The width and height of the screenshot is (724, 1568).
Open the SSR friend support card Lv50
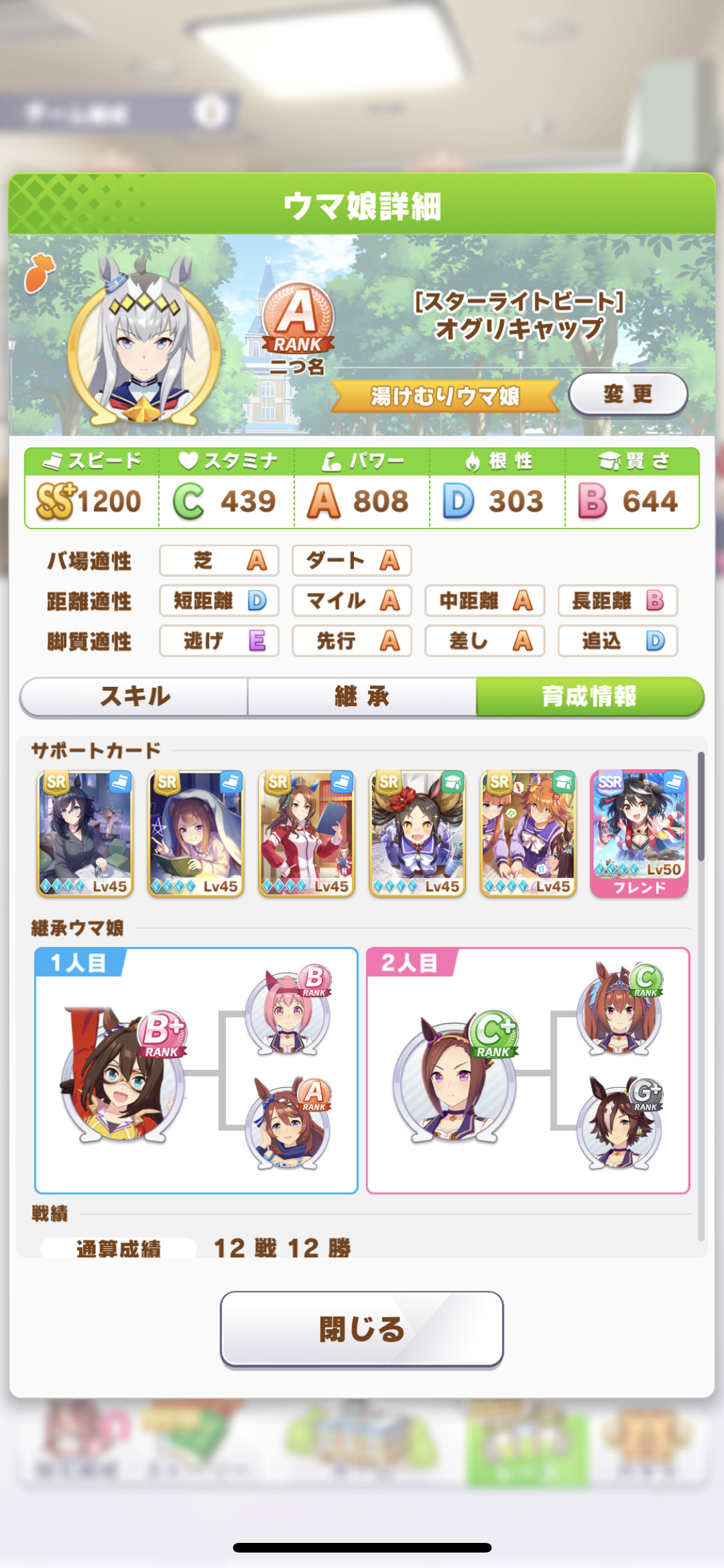point(639,833)
